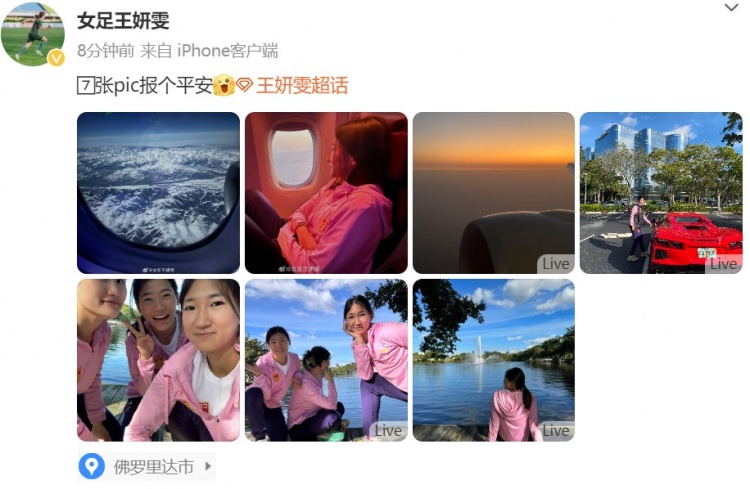View the three-person close-up selfie photo
750x489 pixels.
pyautogui.click(x=158, y=360)
